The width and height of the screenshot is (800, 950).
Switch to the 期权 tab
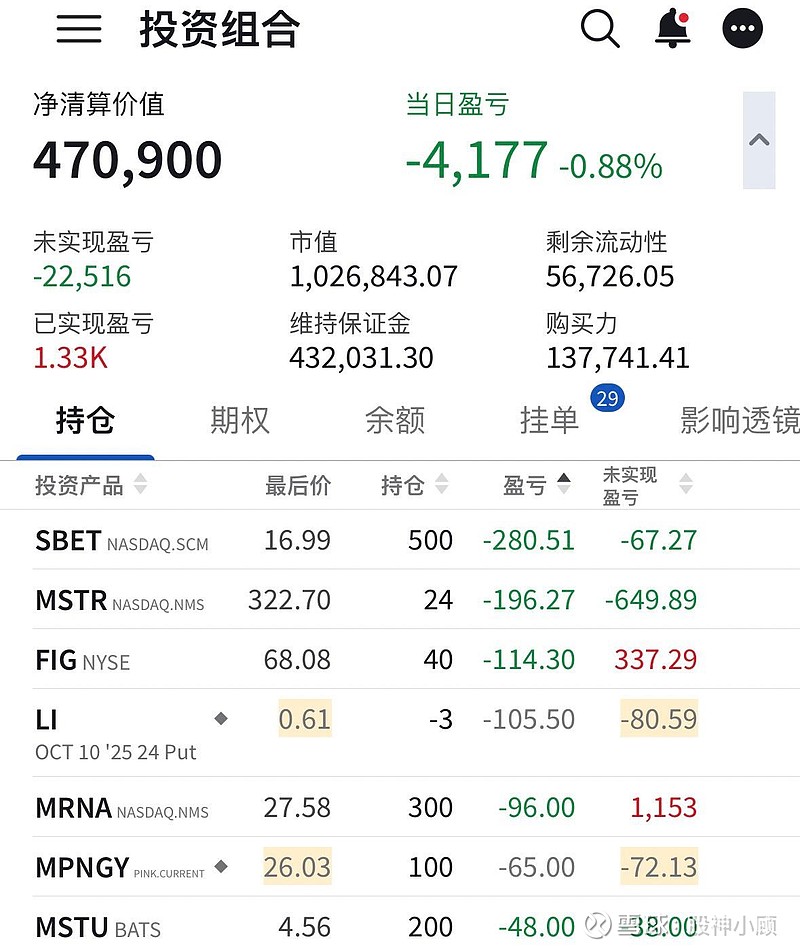click(x=240, y=420)
